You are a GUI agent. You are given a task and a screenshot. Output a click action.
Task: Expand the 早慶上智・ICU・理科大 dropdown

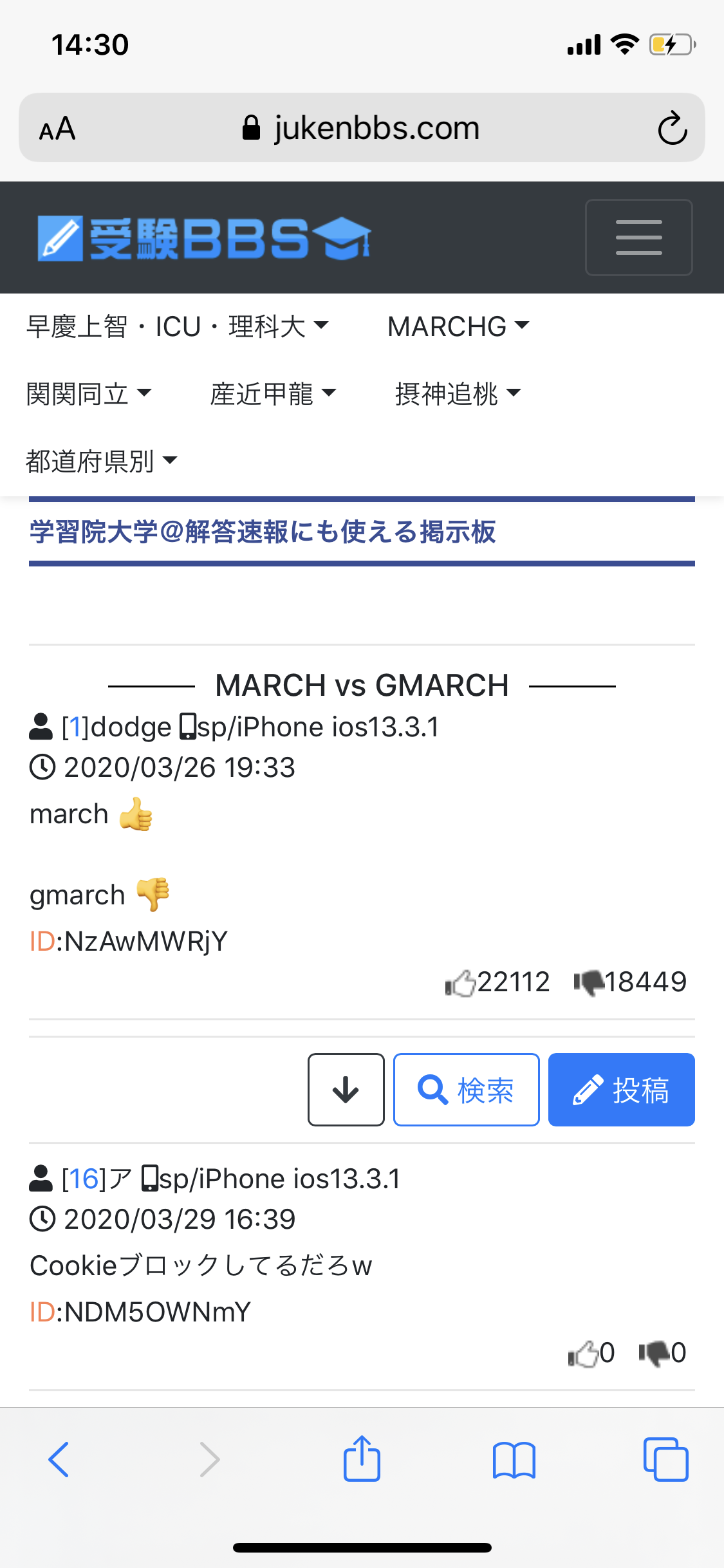point(177,326)
